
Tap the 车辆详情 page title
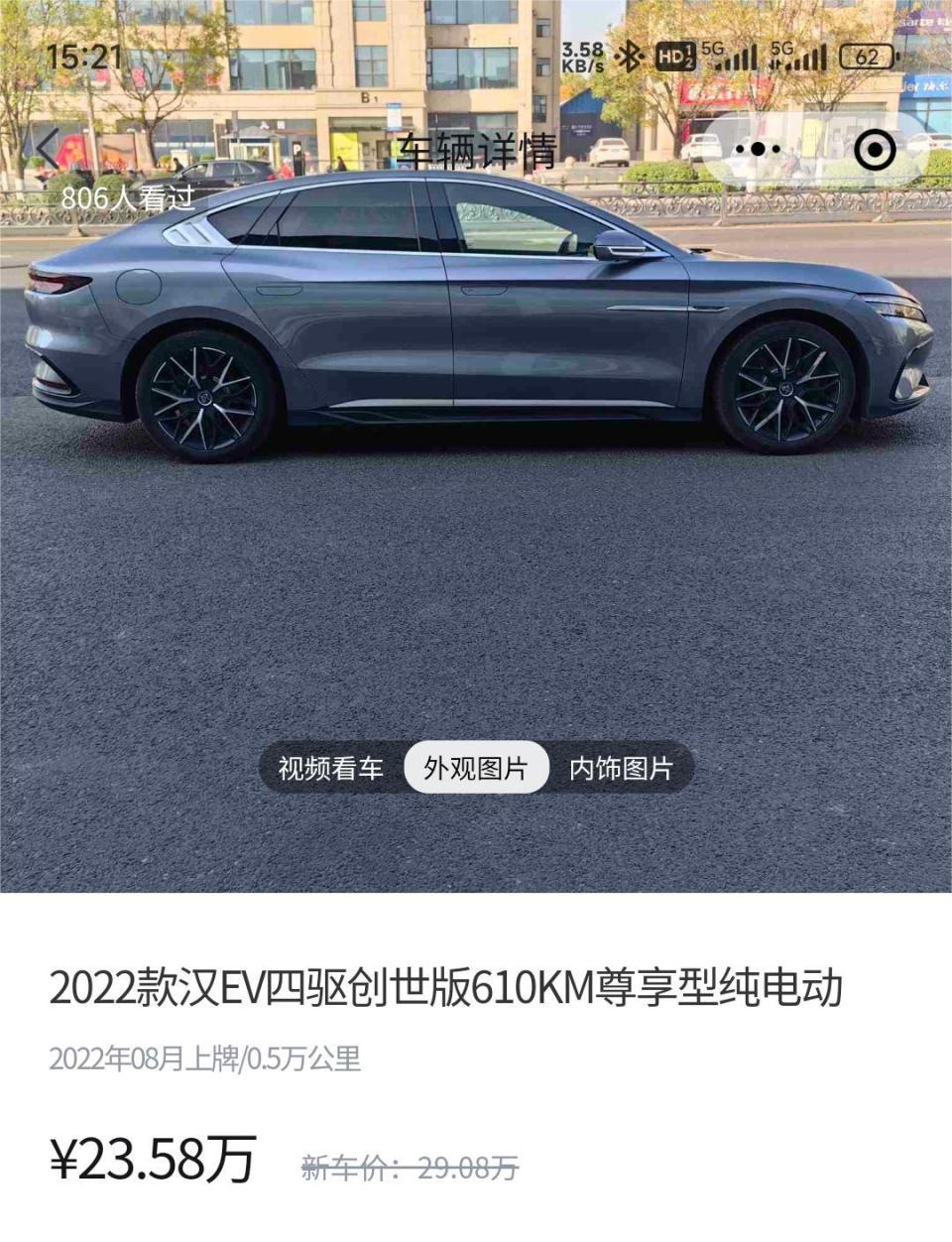[x=476, y=149]
